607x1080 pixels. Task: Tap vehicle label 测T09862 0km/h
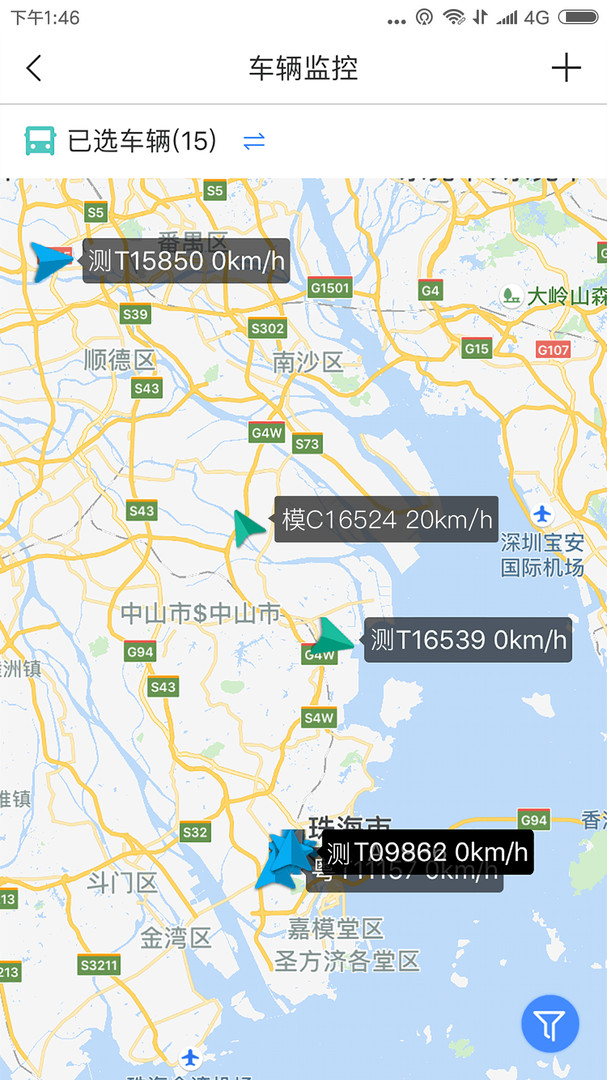click(427, 852)
